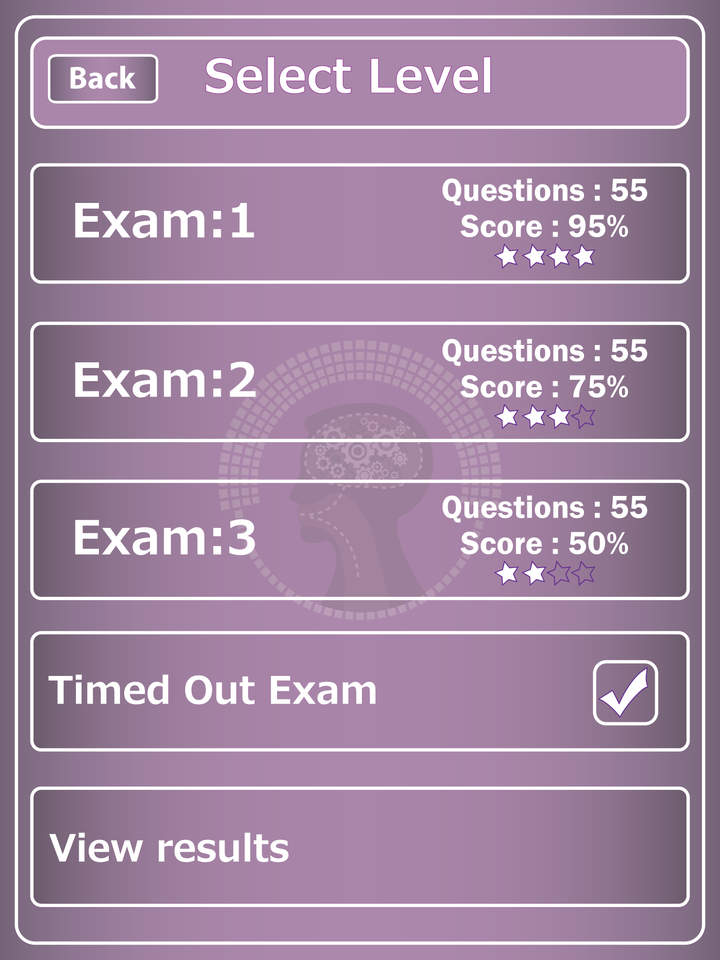Go back using the Back button
720x960 pixels.
102,79
